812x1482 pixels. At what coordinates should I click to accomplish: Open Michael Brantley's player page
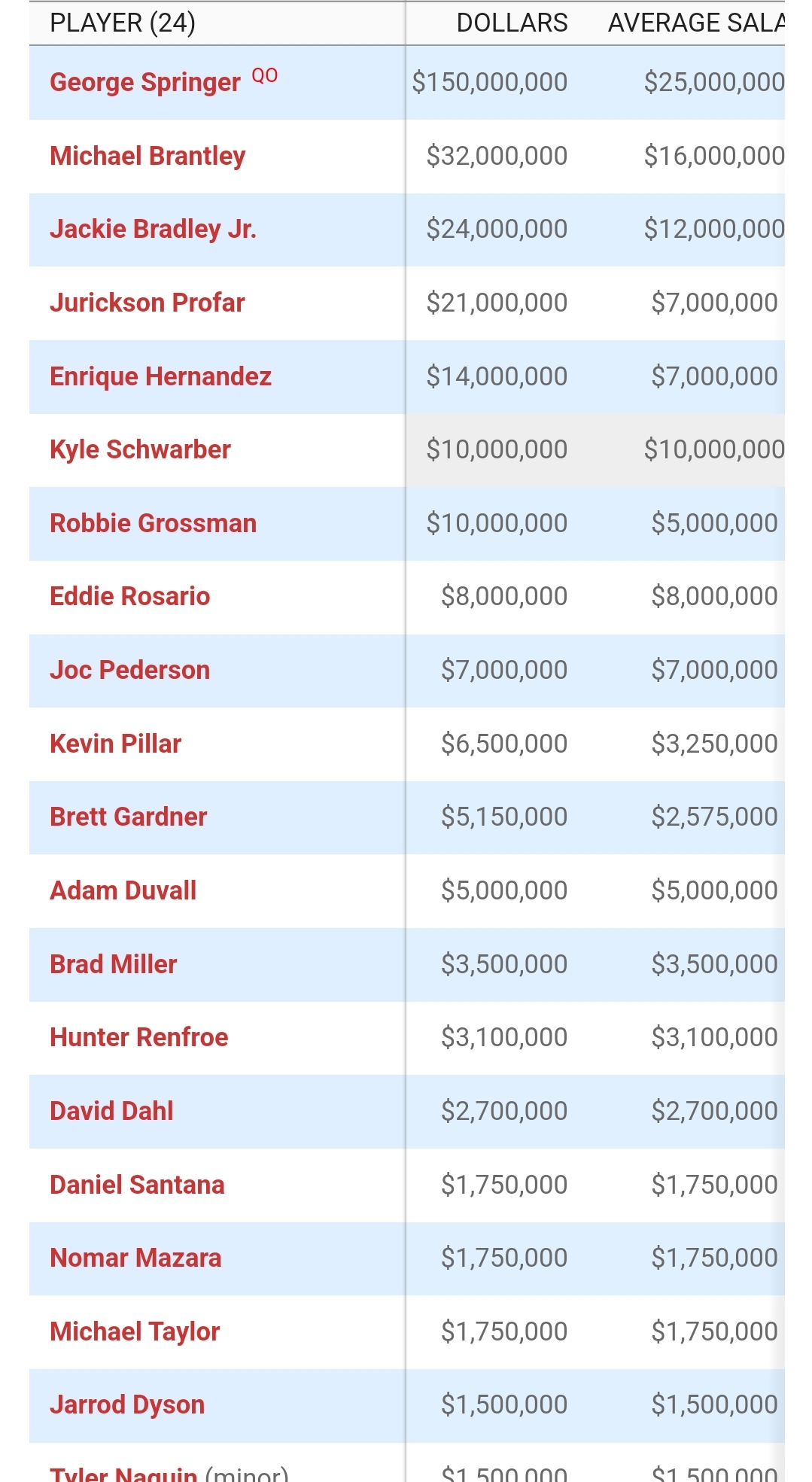(x=147, y=156)
